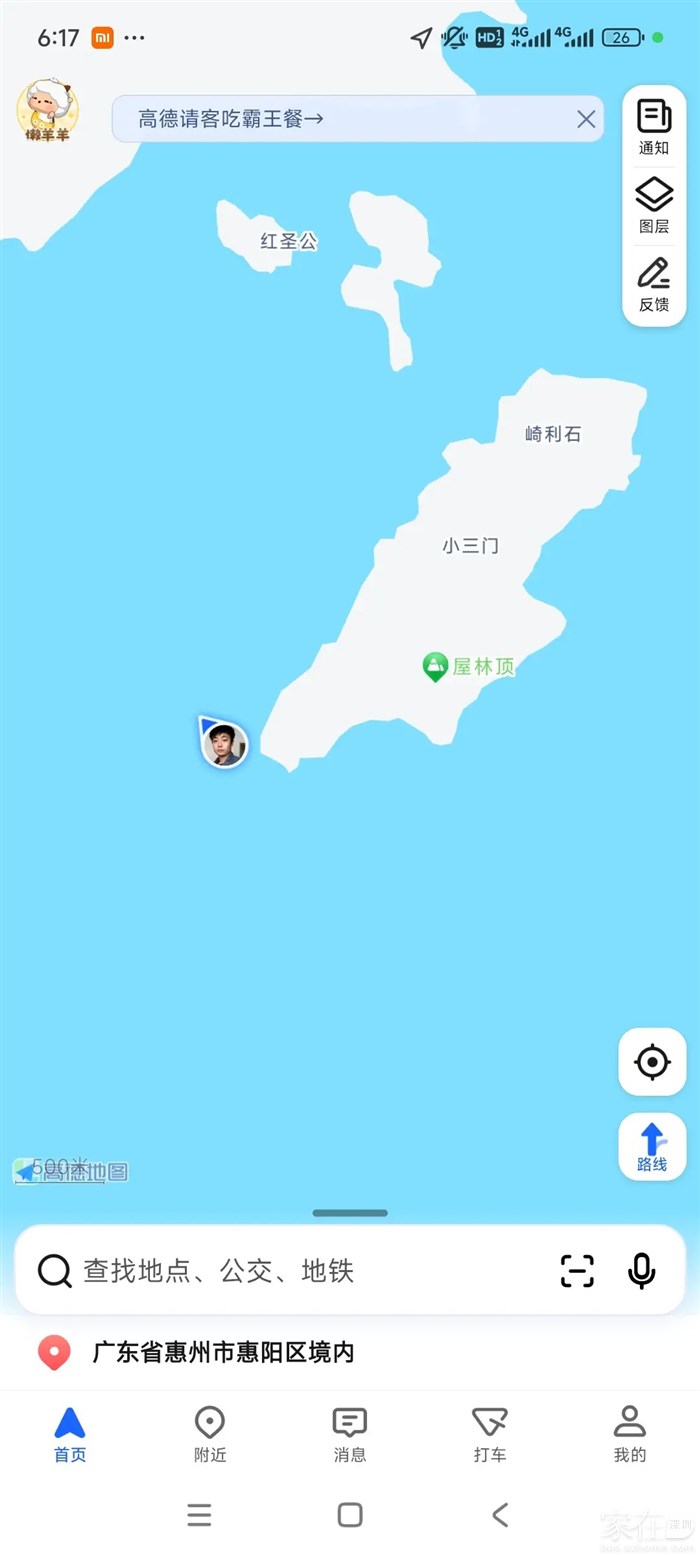Screen dimensions: 700x1555
Task: Open the 图层 map layers
Action: click(x=654, y=204)
